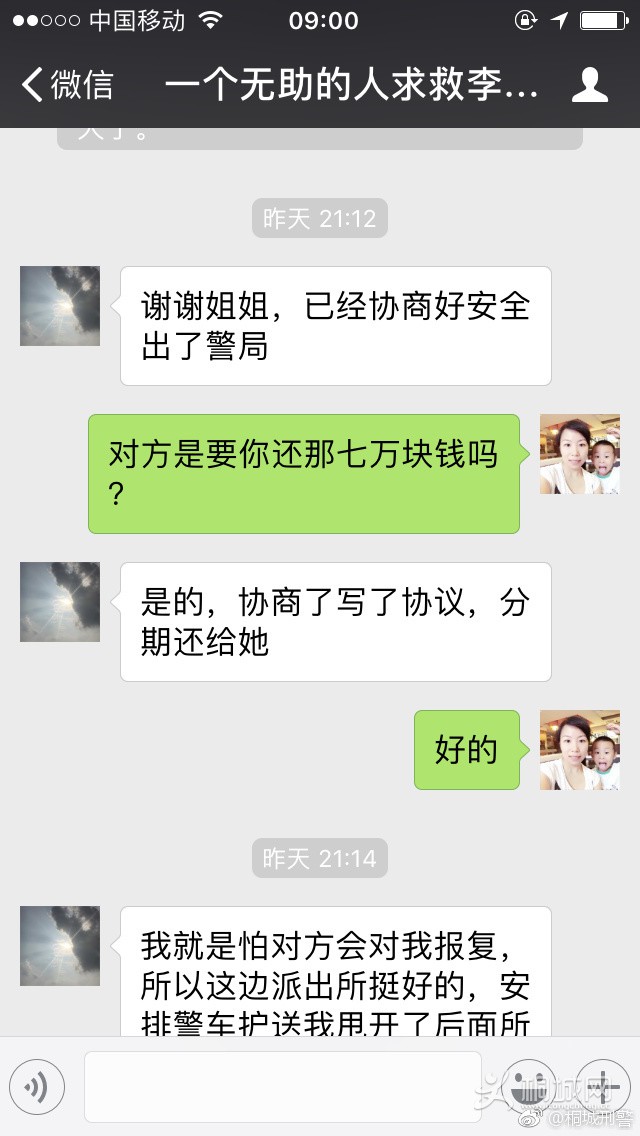This screenshot has width=640, height=1136.
Task: Switch to voice message input
Action: pyautogui.click(x=37, y=1087)
